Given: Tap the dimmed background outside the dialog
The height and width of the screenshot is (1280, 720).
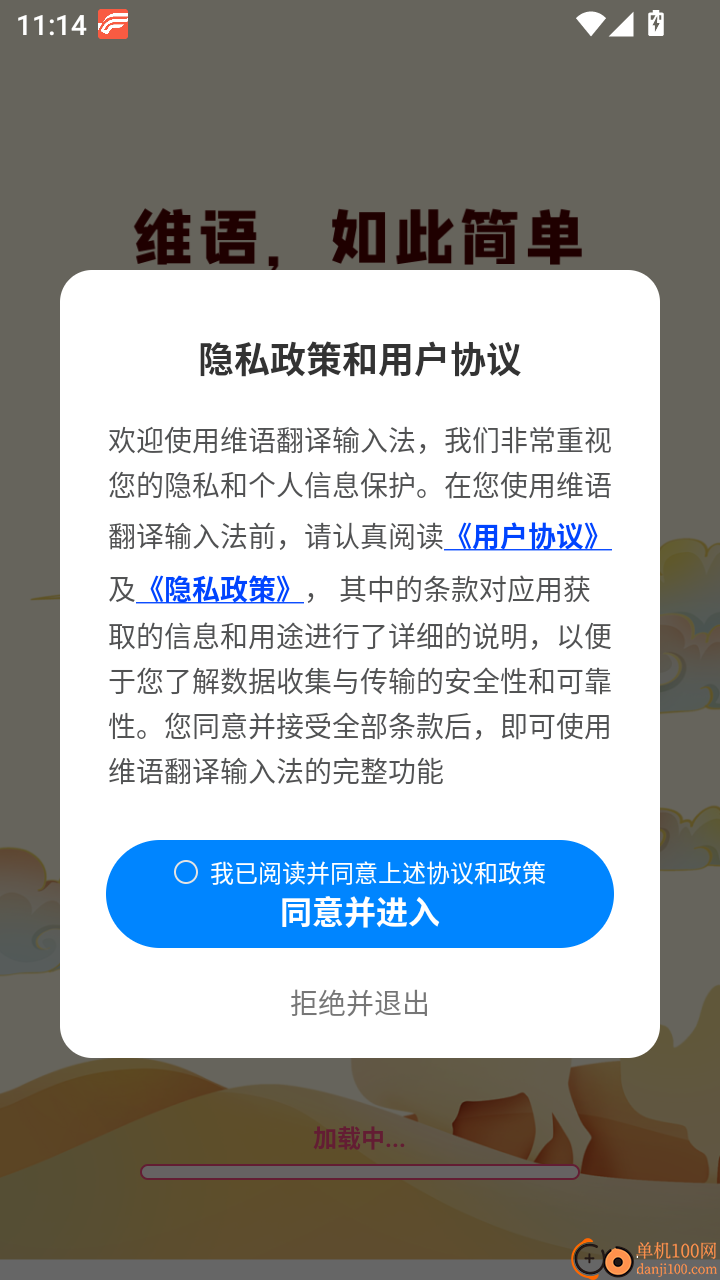Looking at the screenshot, I should click(x=359, y=130).
